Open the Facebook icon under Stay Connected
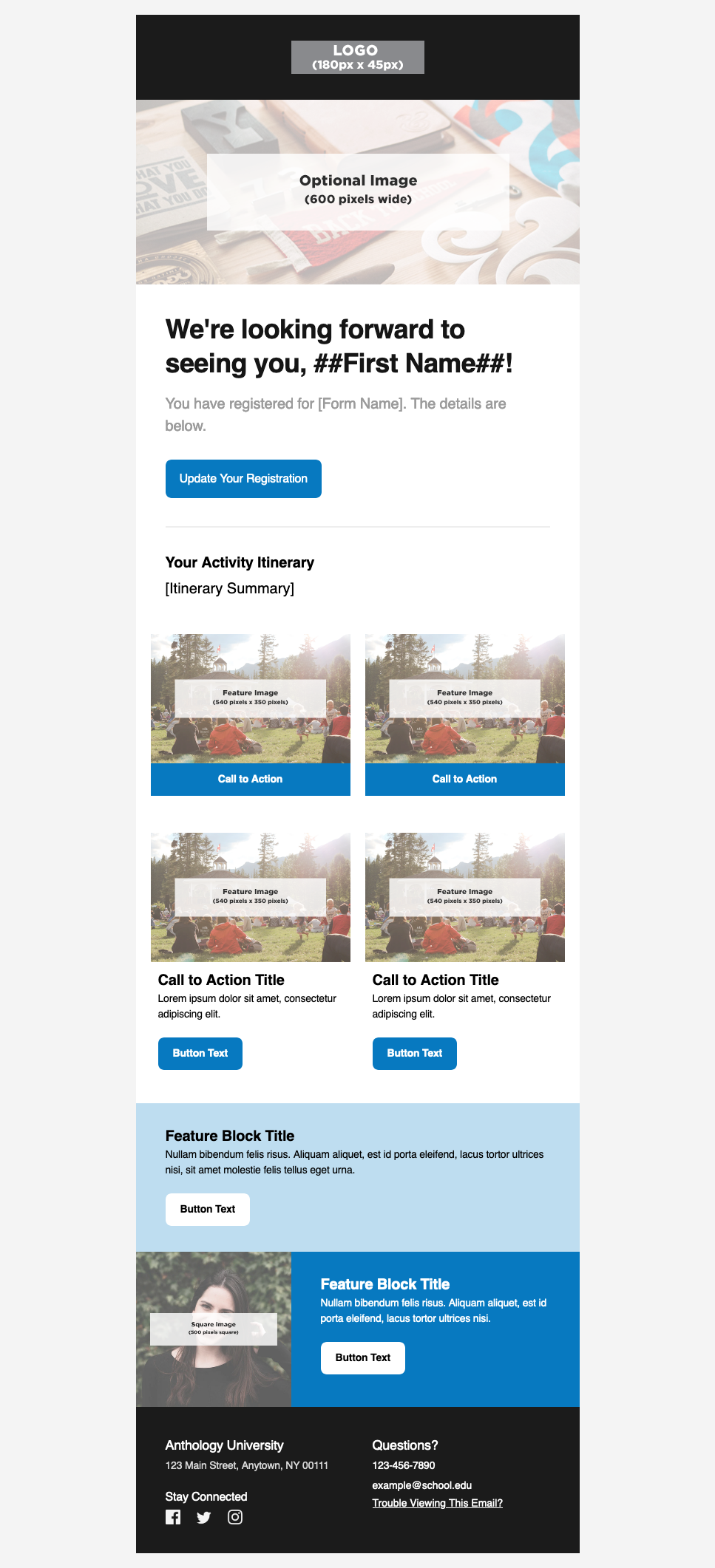 click(x=173, y=1517)
